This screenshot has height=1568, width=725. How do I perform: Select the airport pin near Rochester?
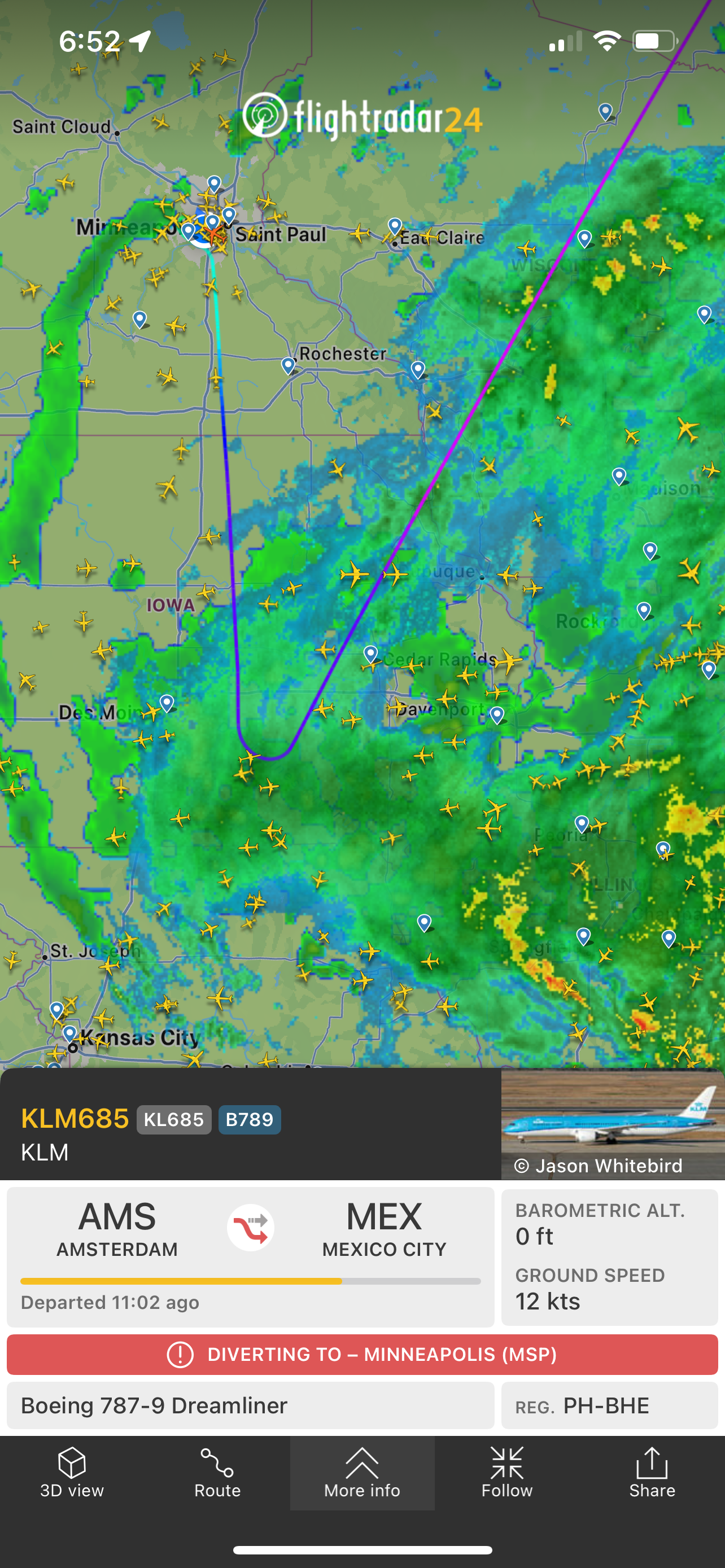tap(289, 365)
